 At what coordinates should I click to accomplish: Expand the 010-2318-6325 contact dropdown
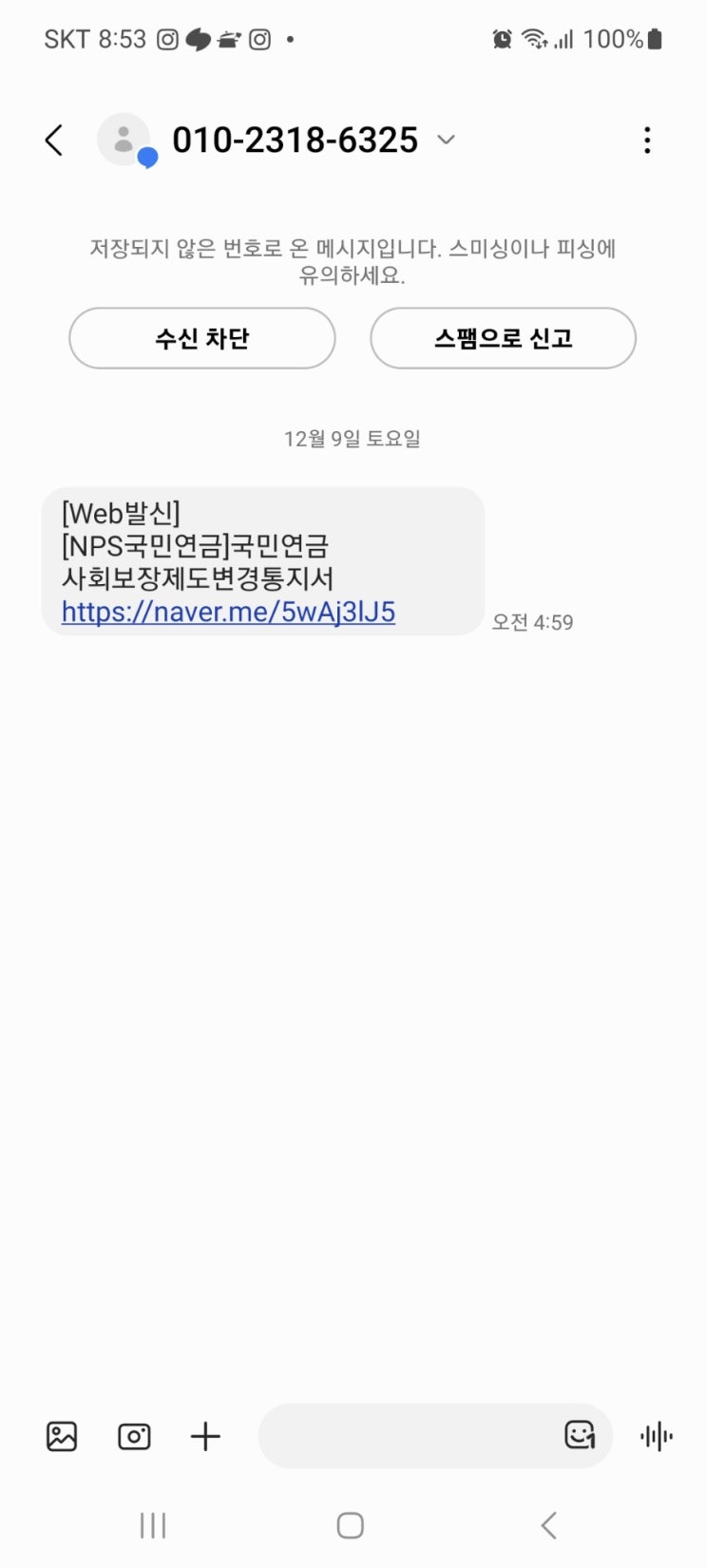[446, 140]
